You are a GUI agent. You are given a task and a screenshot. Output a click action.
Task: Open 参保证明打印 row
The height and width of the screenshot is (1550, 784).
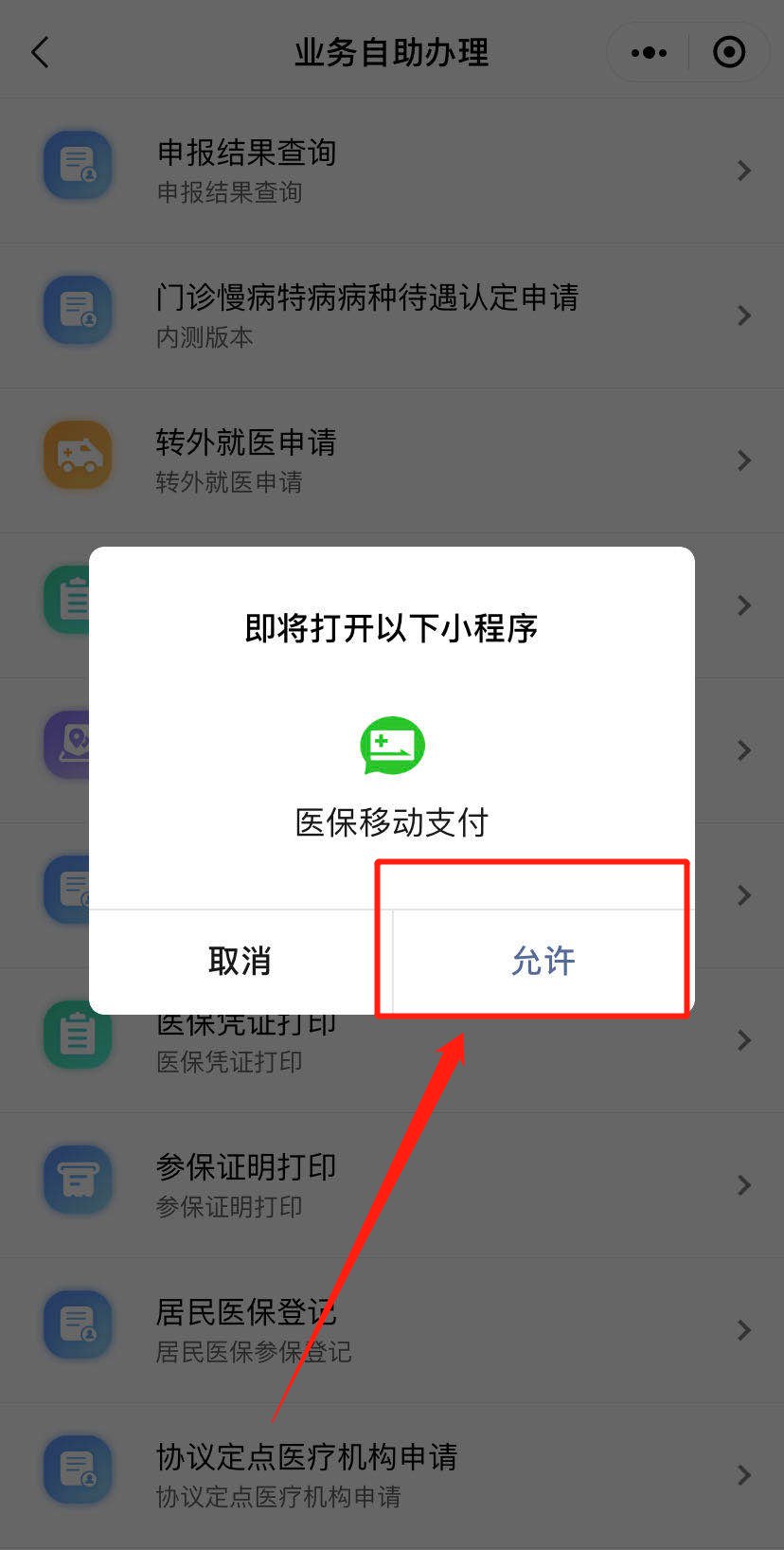click(x=391, y=1184)
